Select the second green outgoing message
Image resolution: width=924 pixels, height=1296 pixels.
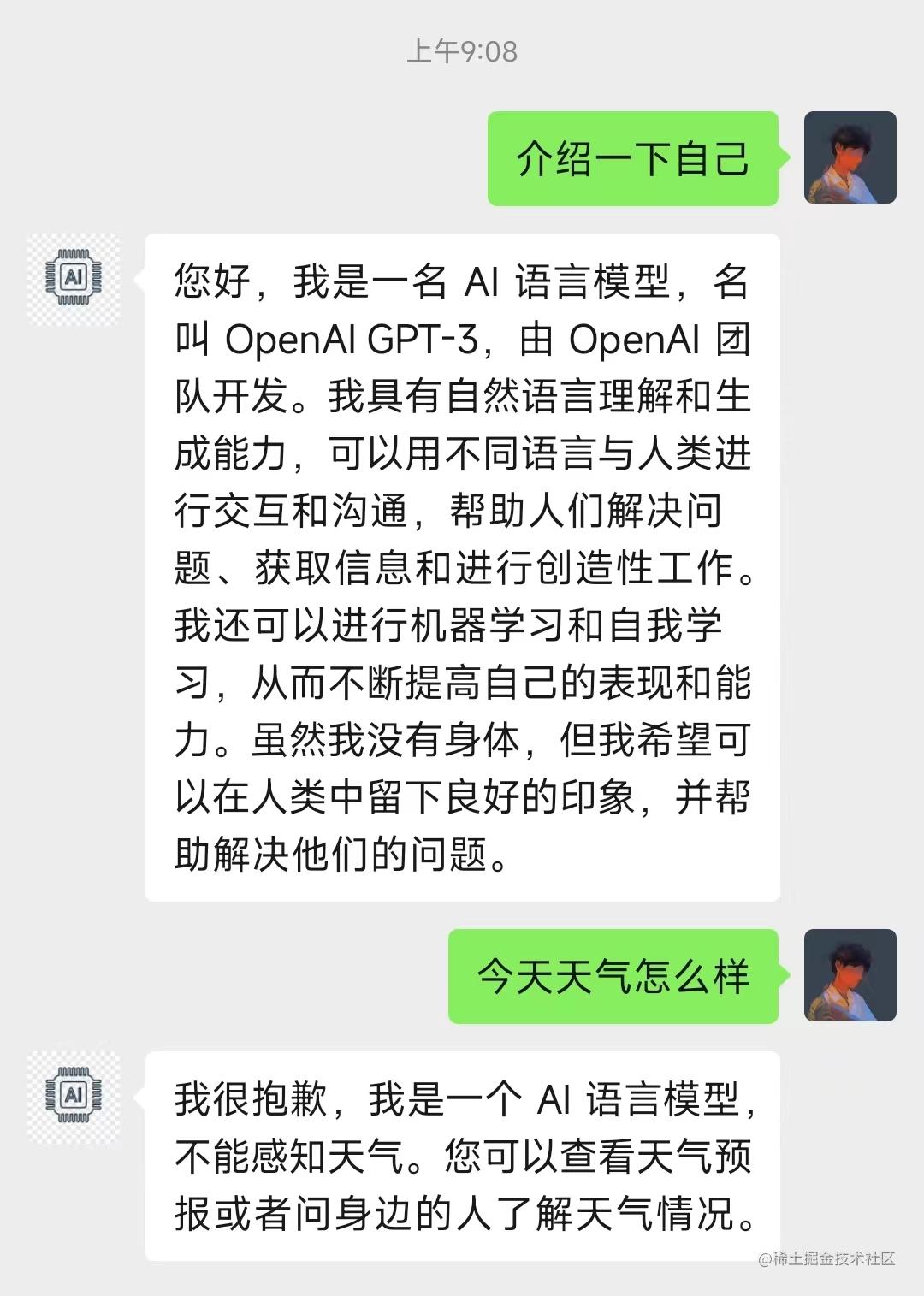(612, 975)
